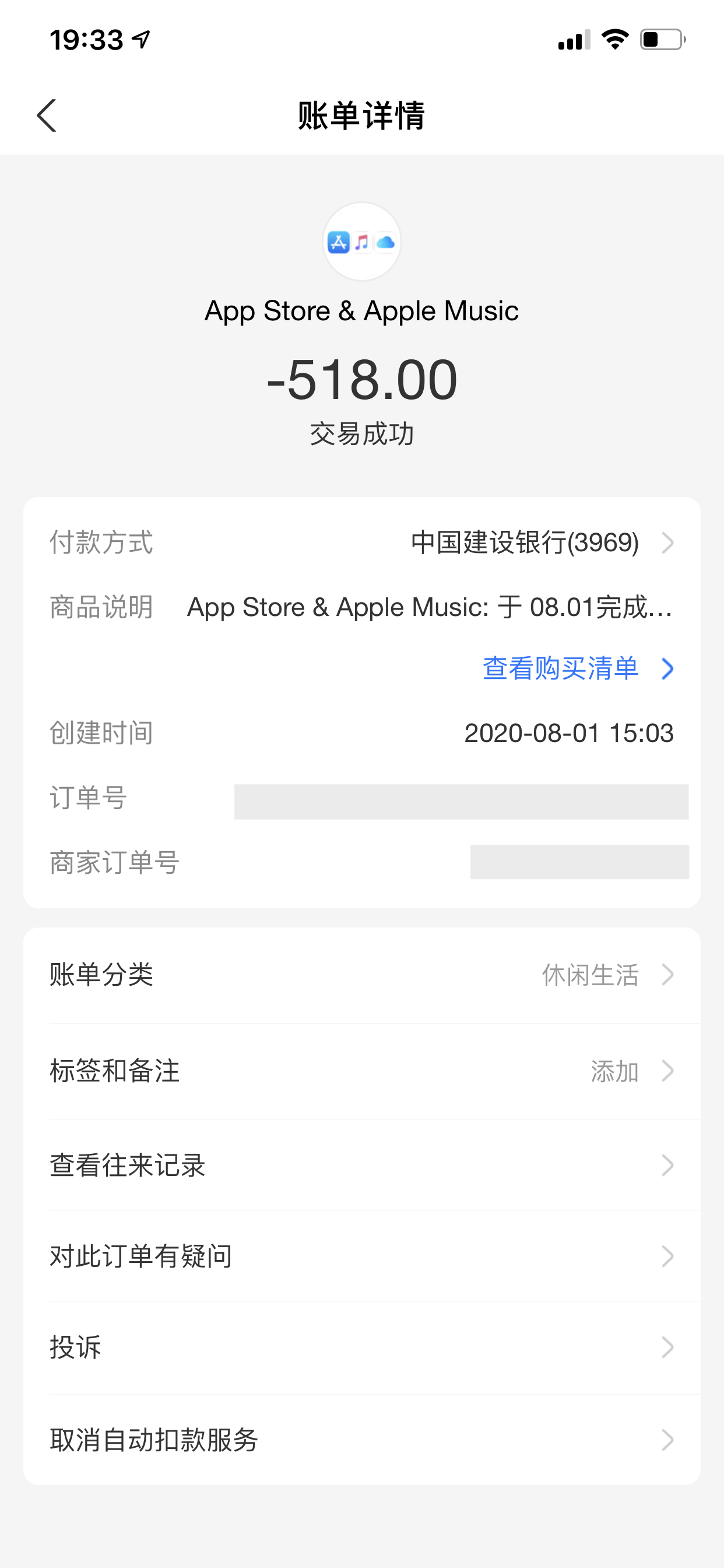The height and width of the screenshot is (1568, 724).
Task: Tap 取消自动扣款服务
Action: pos(361,1440)
